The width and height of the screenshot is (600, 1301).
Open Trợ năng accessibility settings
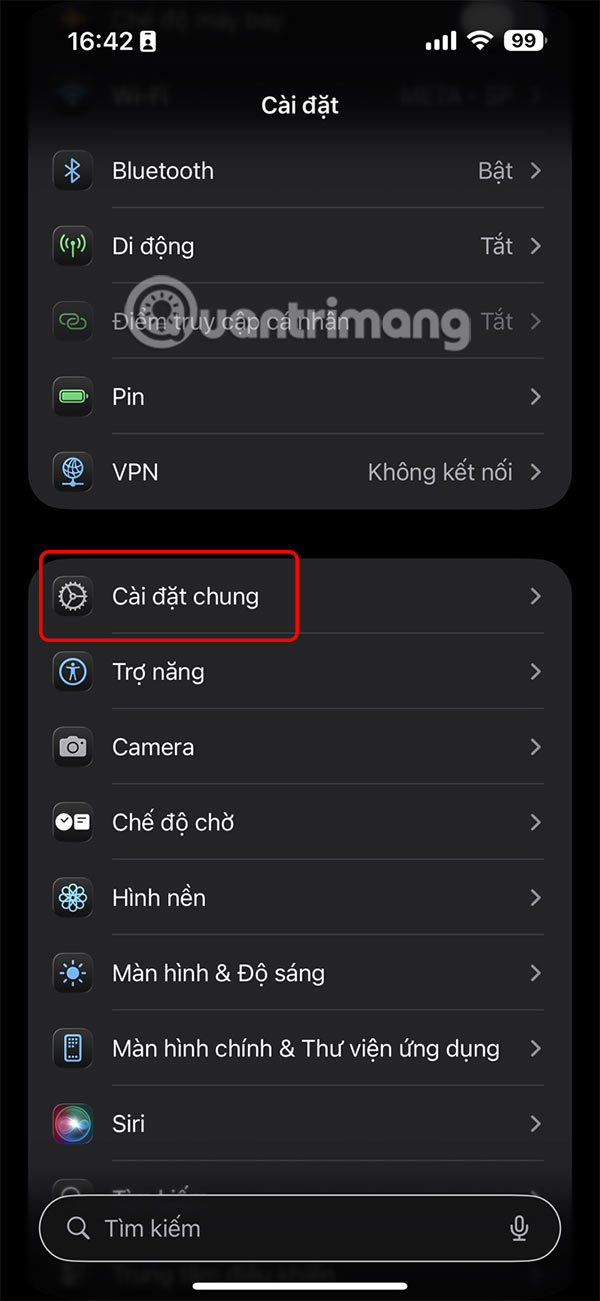[x=300, y=672]
